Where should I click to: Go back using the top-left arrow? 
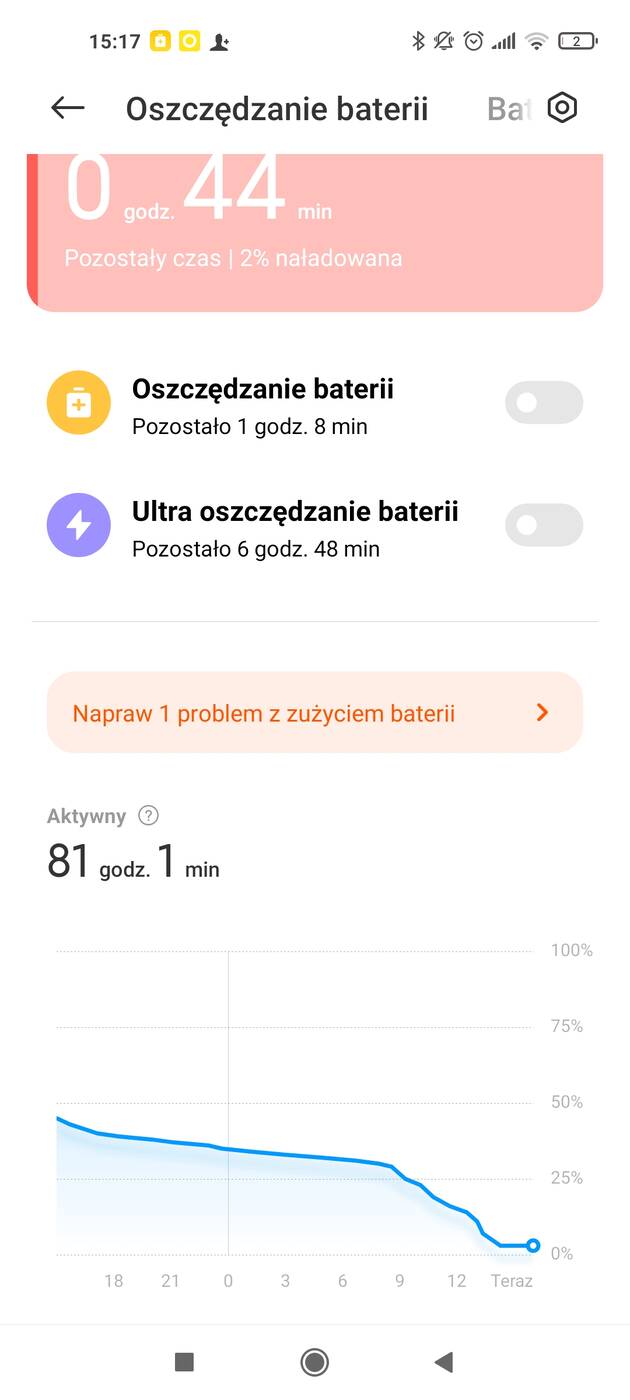click(x=68, y=108)
